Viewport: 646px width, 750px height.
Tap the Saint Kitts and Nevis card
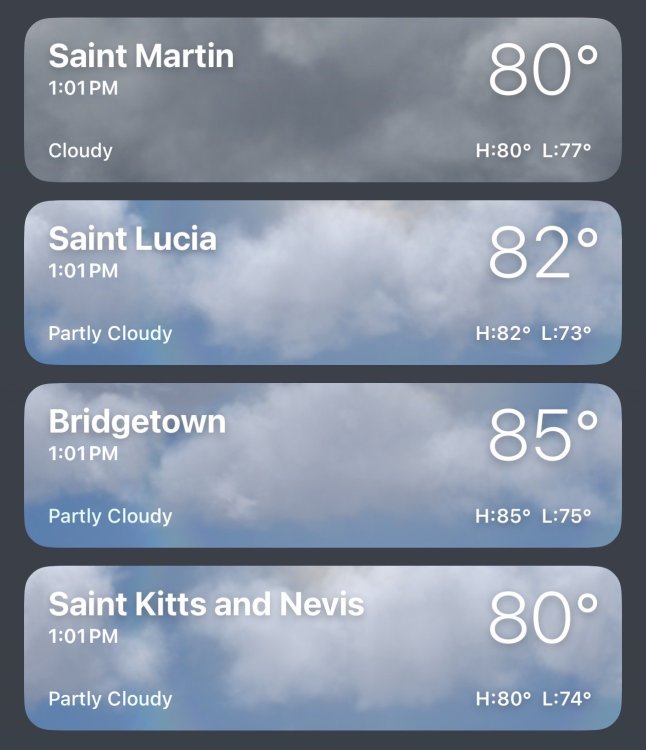322,648
